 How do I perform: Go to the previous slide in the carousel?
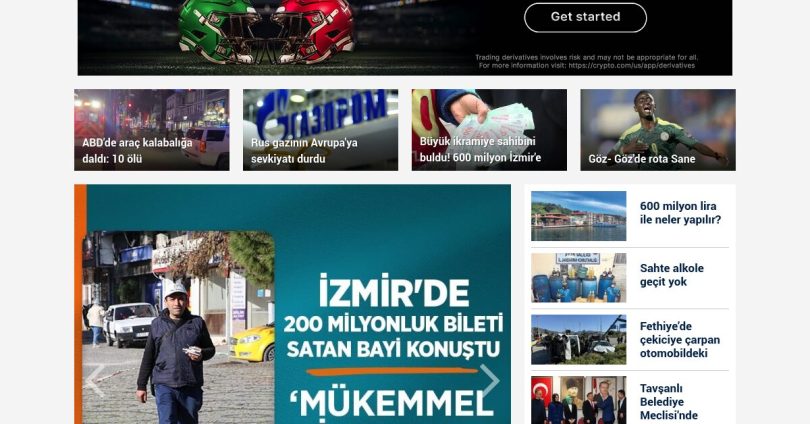tap(96, 380)
